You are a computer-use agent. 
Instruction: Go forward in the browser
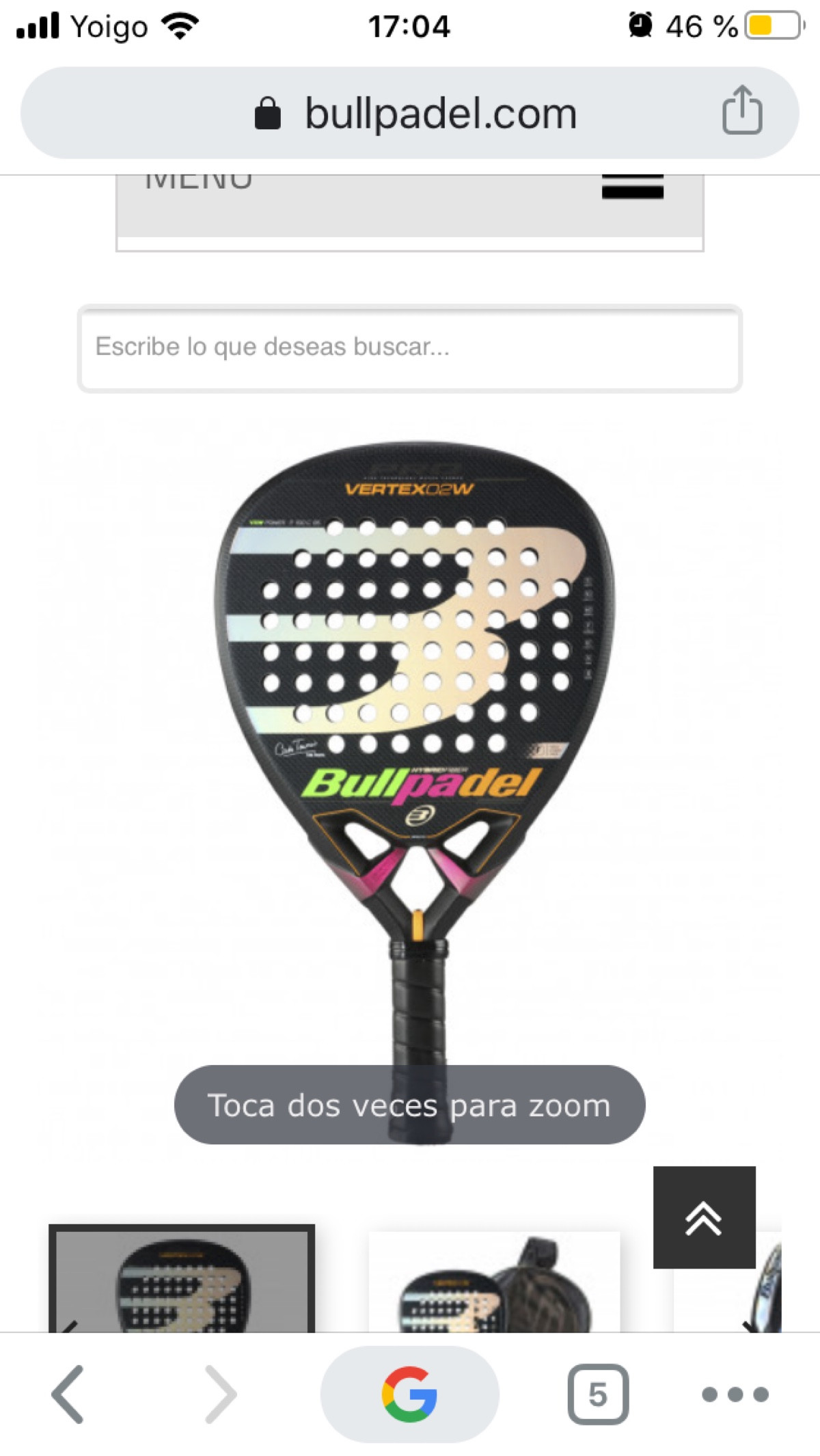[x=221, y=1394]
